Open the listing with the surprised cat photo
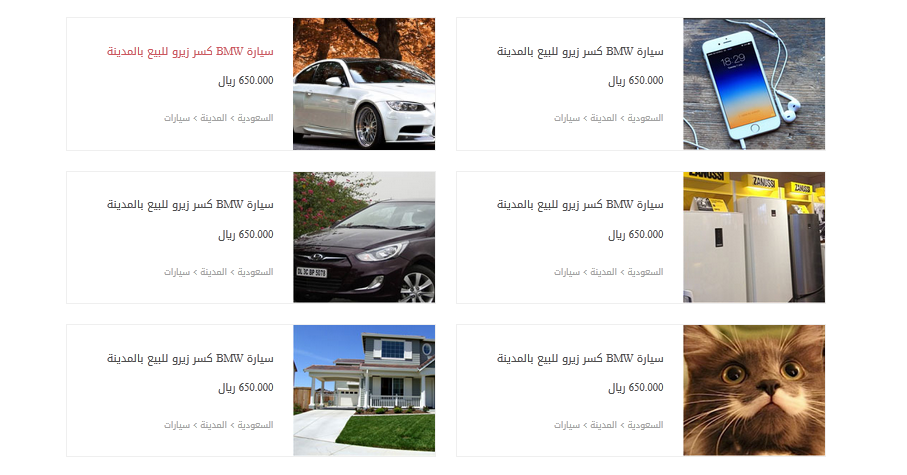This screenshot has width=907, height=475. coord(753,390)
